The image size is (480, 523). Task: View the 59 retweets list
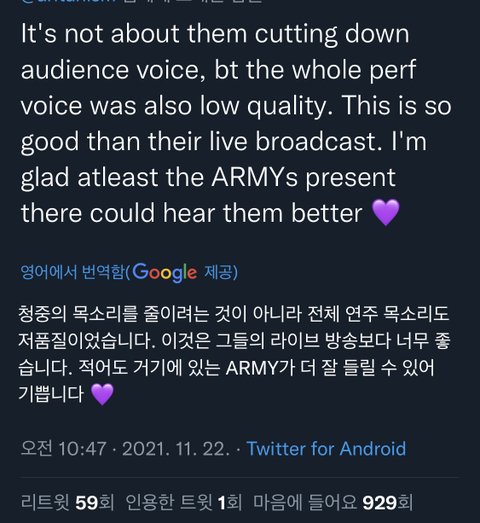point(67,502)
